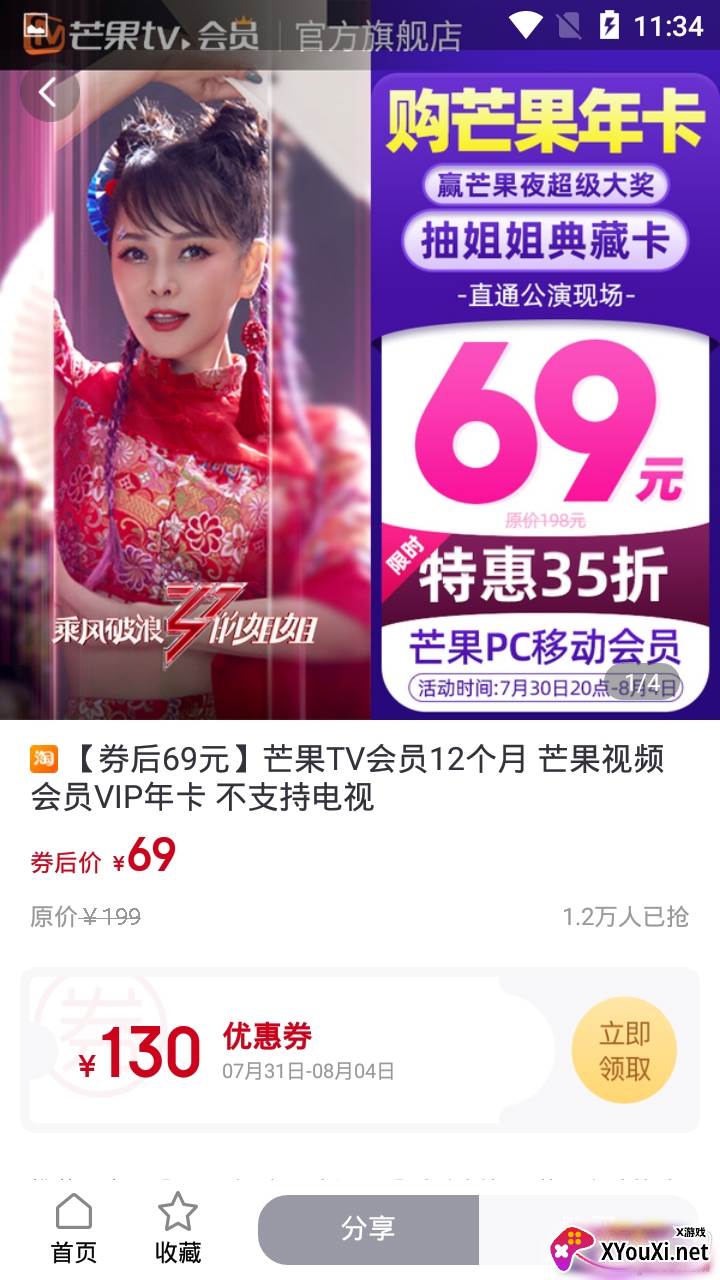Add this item to 收藏 favorites

point(178,1229)
